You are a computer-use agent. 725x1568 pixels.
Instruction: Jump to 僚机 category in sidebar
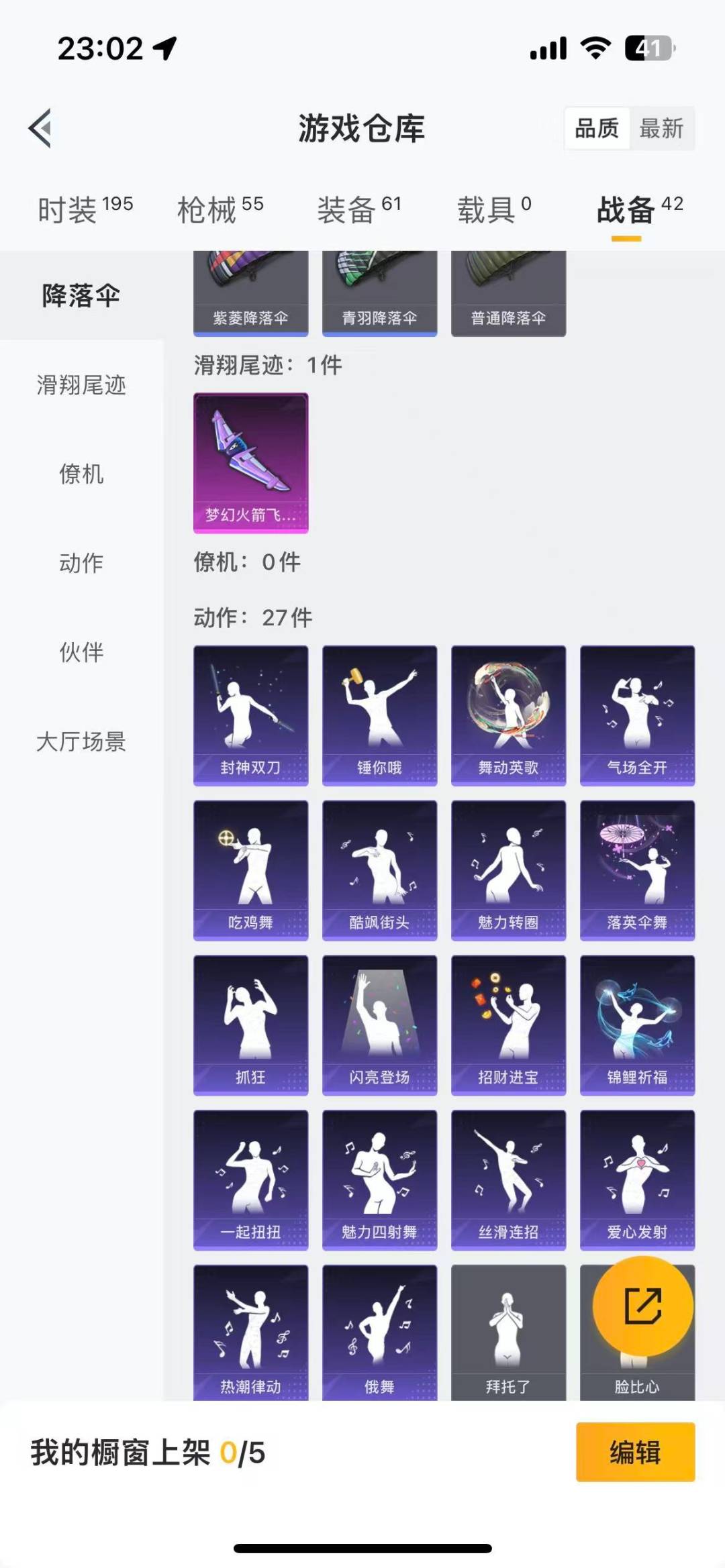click(81, 474)
